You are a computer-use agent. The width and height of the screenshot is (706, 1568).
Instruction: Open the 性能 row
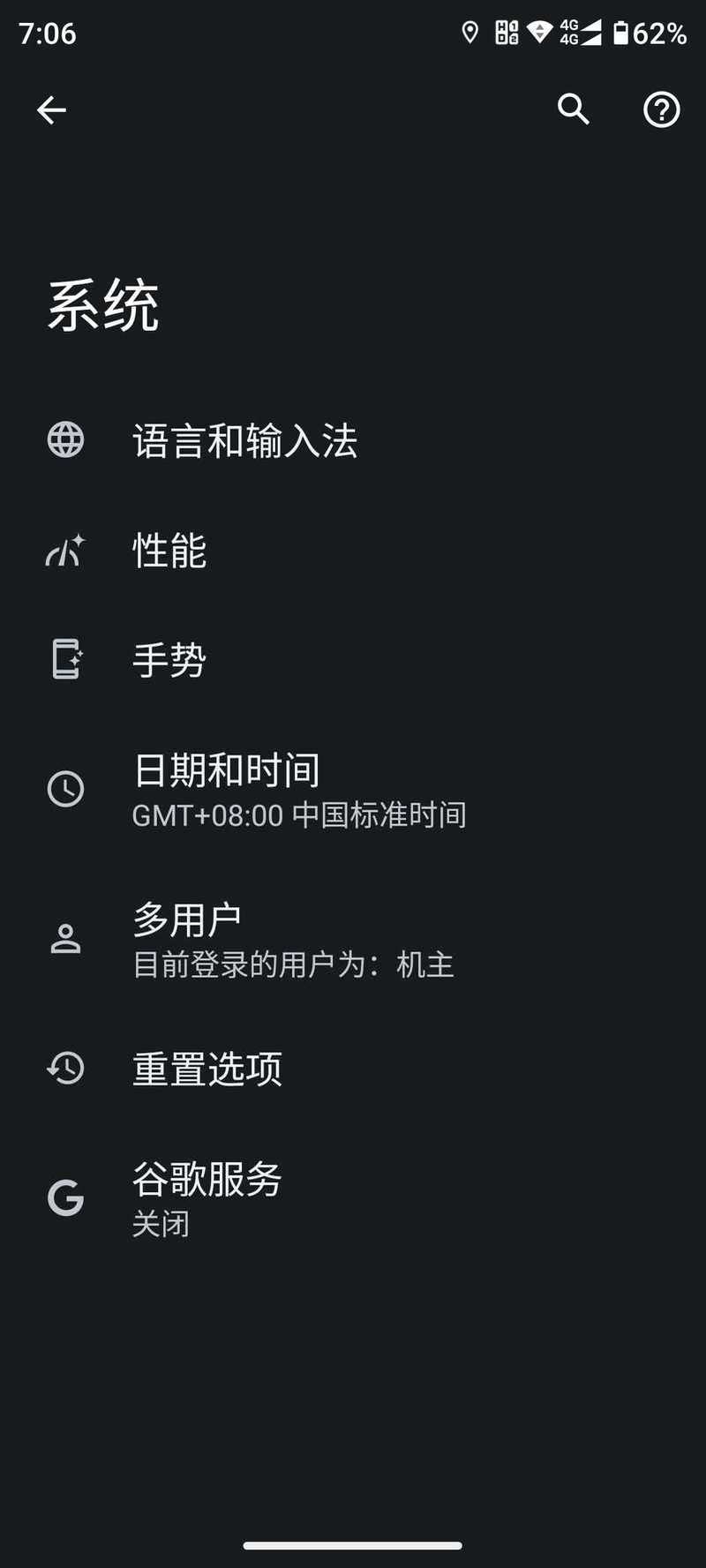[353, 551]
